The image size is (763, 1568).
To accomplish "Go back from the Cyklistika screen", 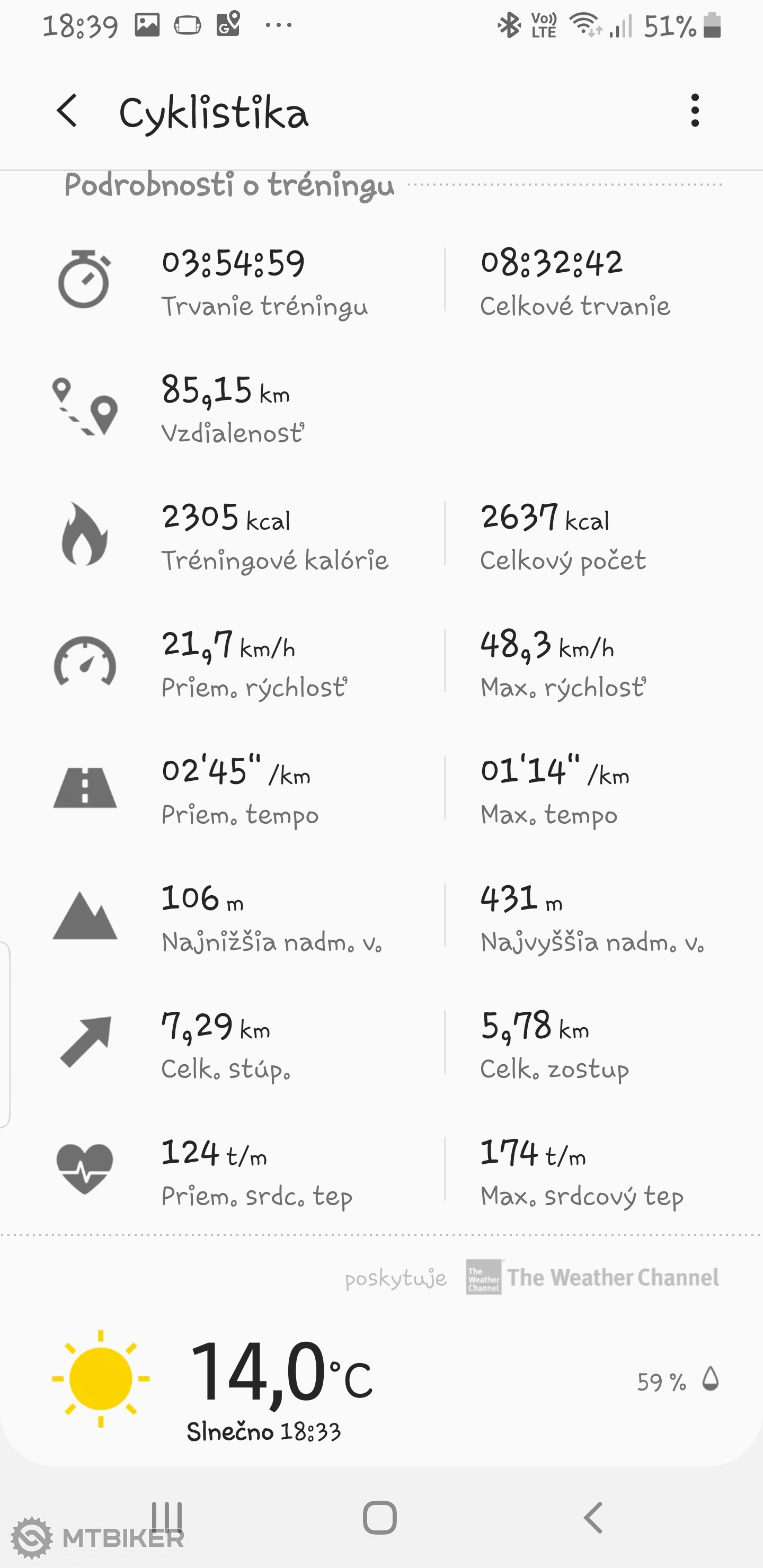I will 67,111.
